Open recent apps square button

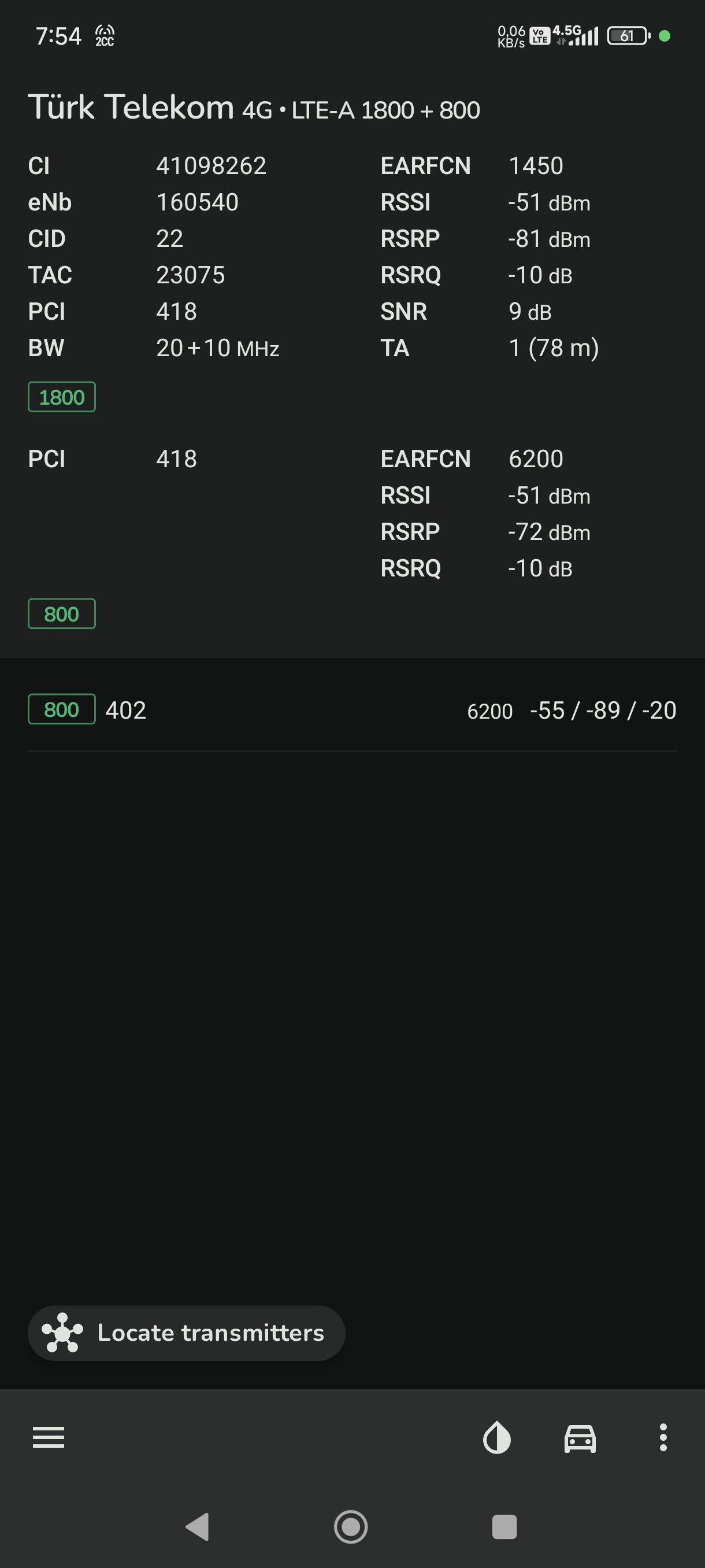pyautogui.click(x=504, y=1526)
